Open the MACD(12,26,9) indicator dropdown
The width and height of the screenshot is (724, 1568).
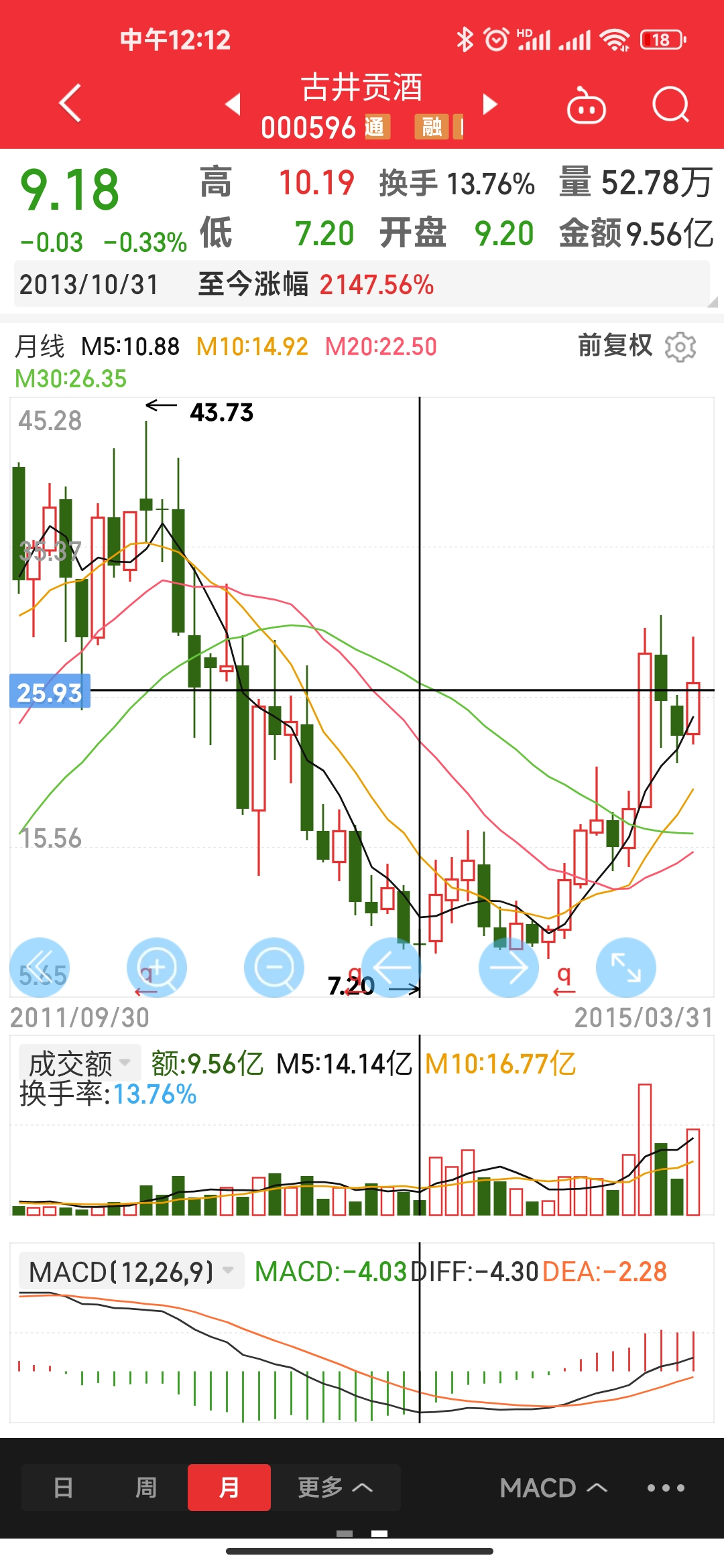click(131, 1271)
